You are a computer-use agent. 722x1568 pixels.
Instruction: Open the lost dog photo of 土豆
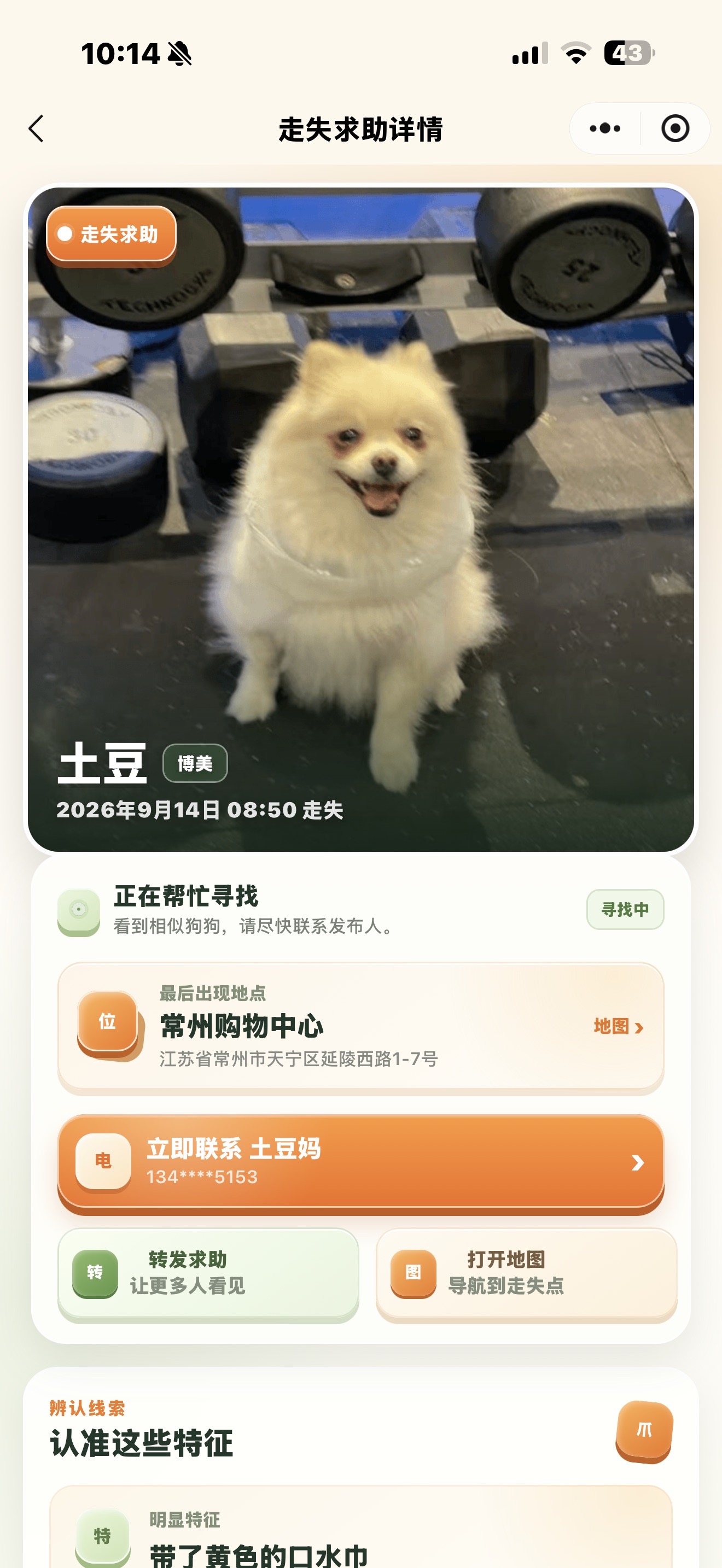[x=361, y=519]
